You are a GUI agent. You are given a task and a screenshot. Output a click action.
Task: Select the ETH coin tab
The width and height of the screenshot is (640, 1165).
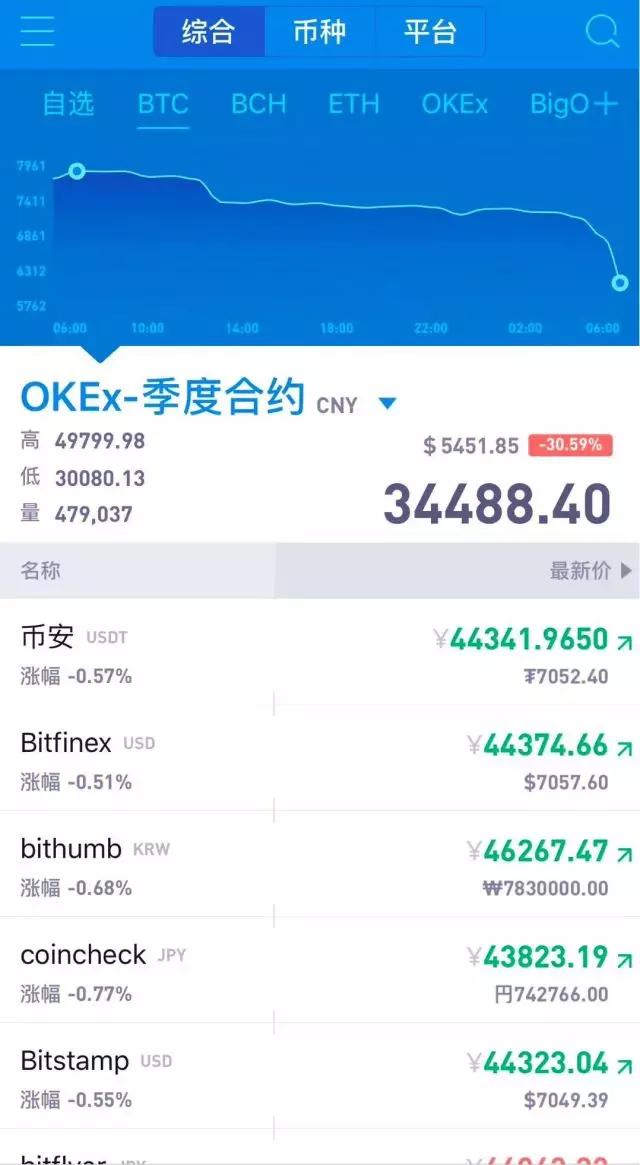[353, 104]
